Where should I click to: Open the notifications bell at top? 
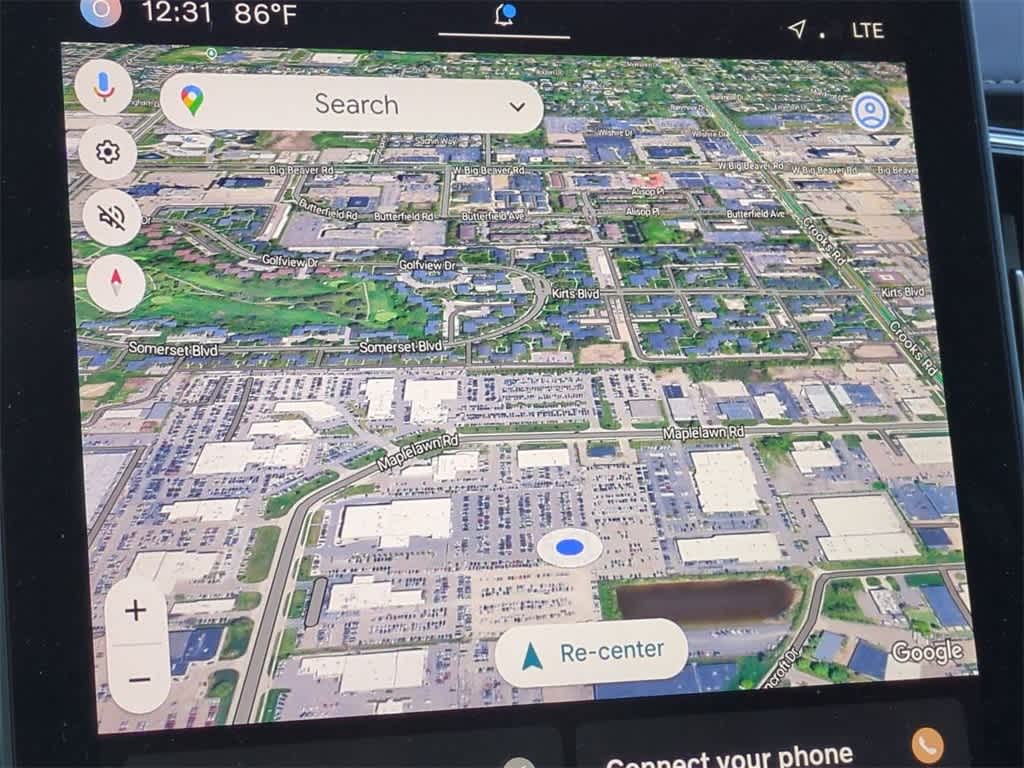[x=504, y=17]
